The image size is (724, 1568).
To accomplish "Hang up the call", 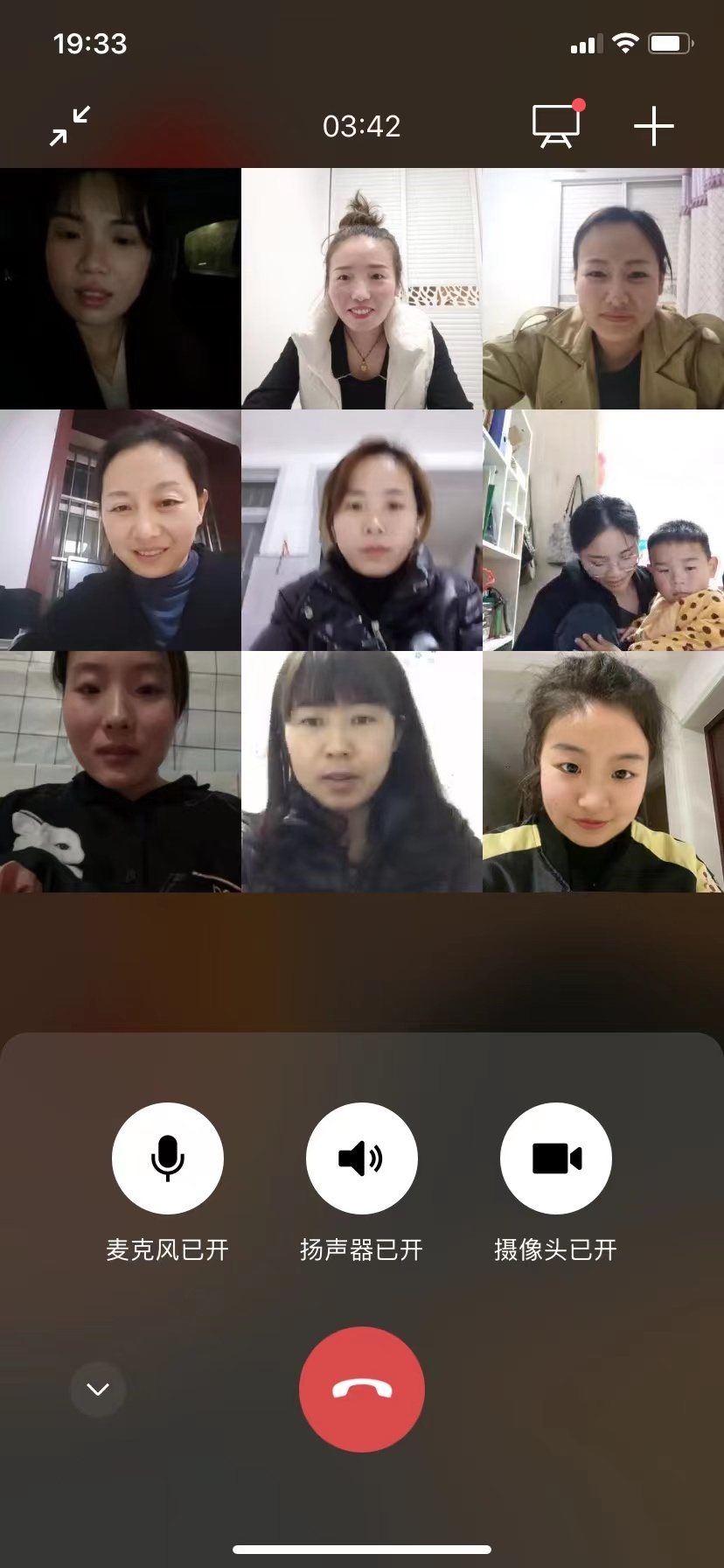I will tap(361, 1389).
